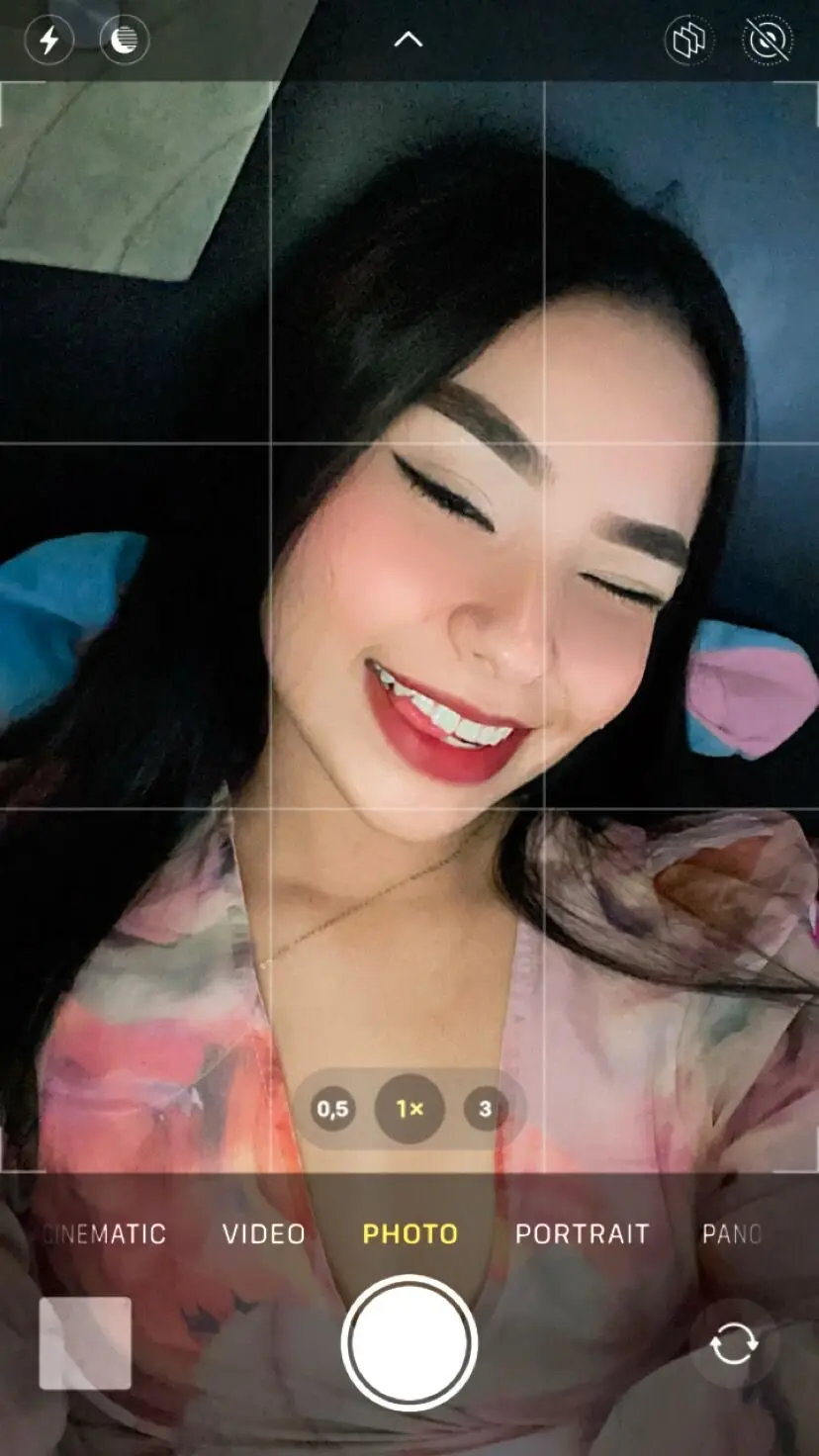
Task: Tap the flash icon
Action: pos(49,42)
